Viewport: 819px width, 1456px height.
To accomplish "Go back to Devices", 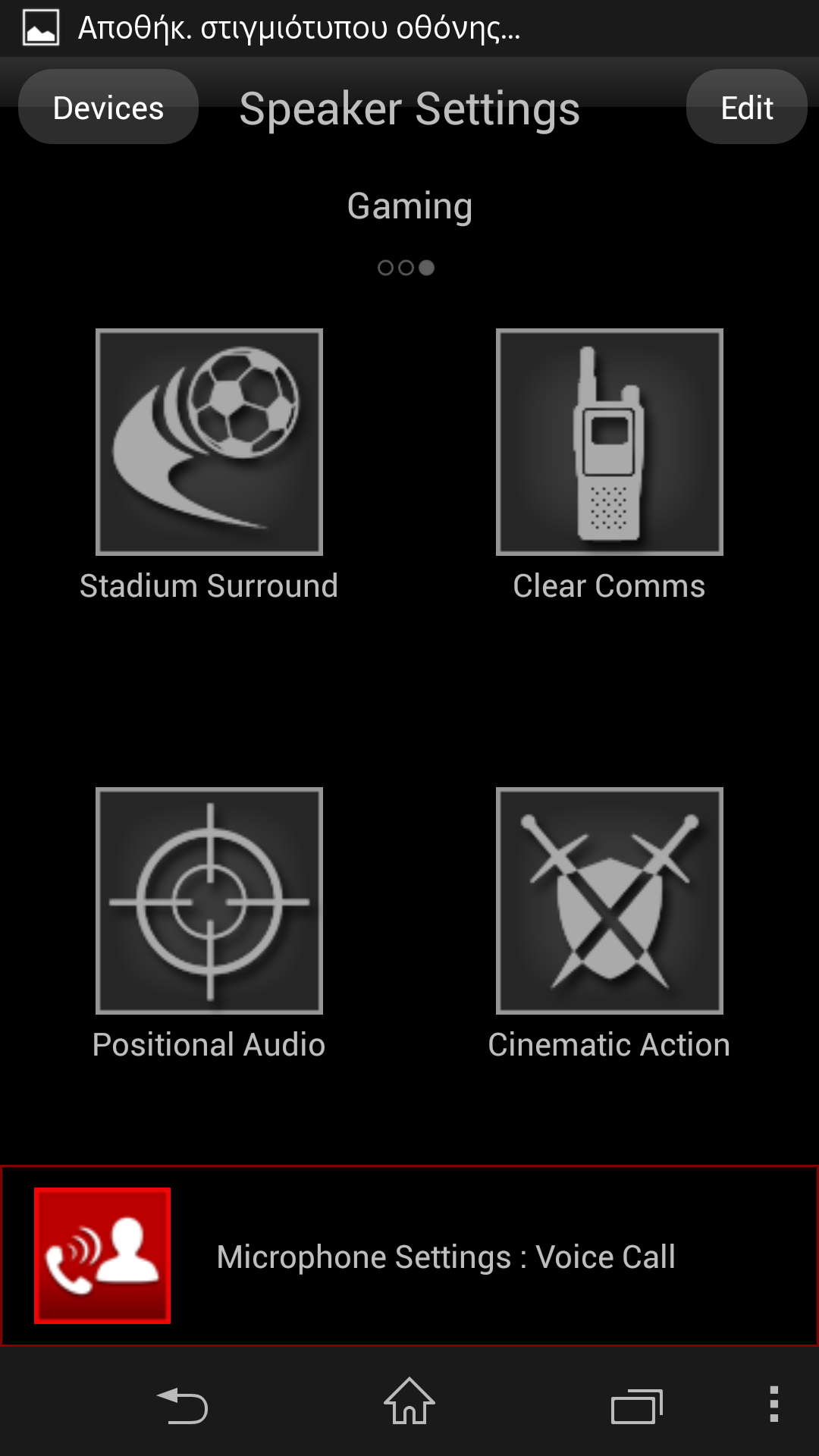I will 108,107.
